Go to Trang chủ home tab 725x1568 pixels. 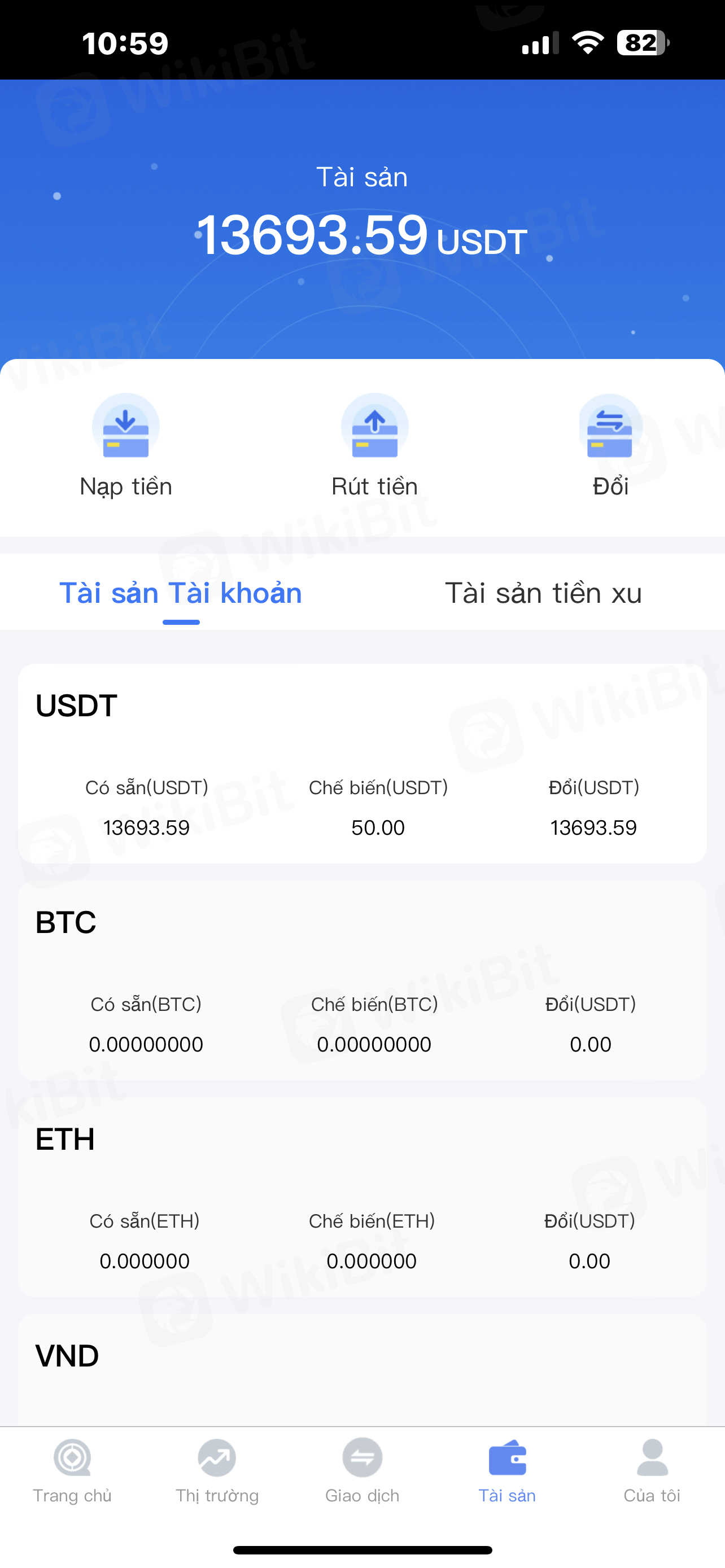[x=72, y=1470]
